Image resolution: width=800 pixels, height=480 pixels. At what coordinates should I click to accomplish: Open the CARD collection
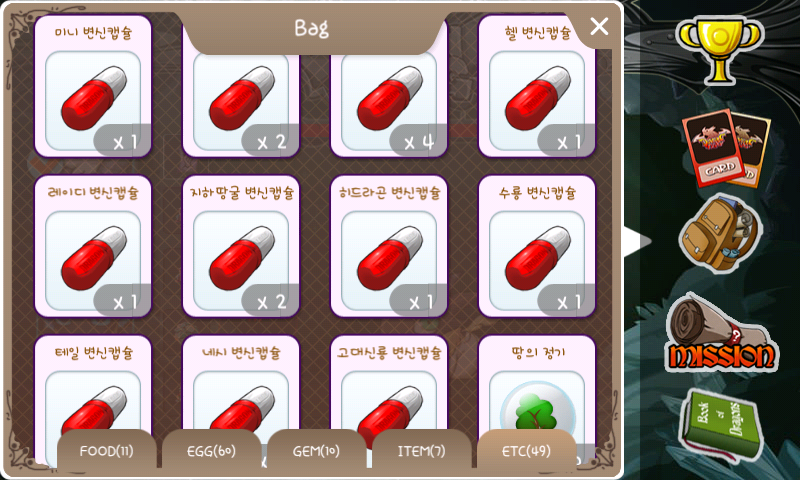coord(726,147)
